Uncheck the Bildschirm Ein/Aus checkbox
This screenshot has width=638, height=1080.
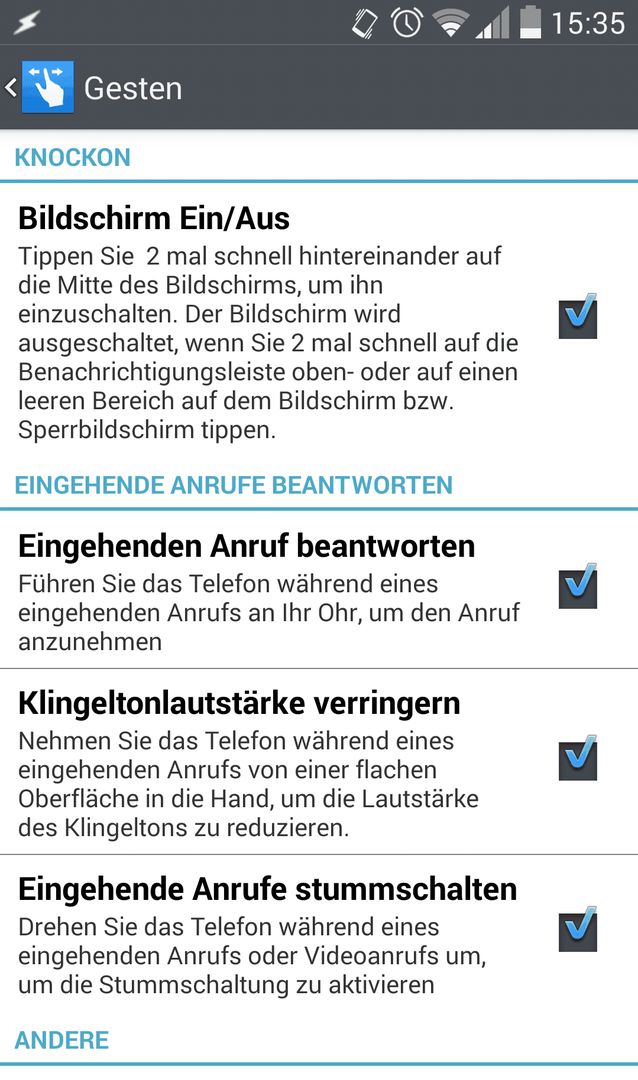tap(578, 317)
